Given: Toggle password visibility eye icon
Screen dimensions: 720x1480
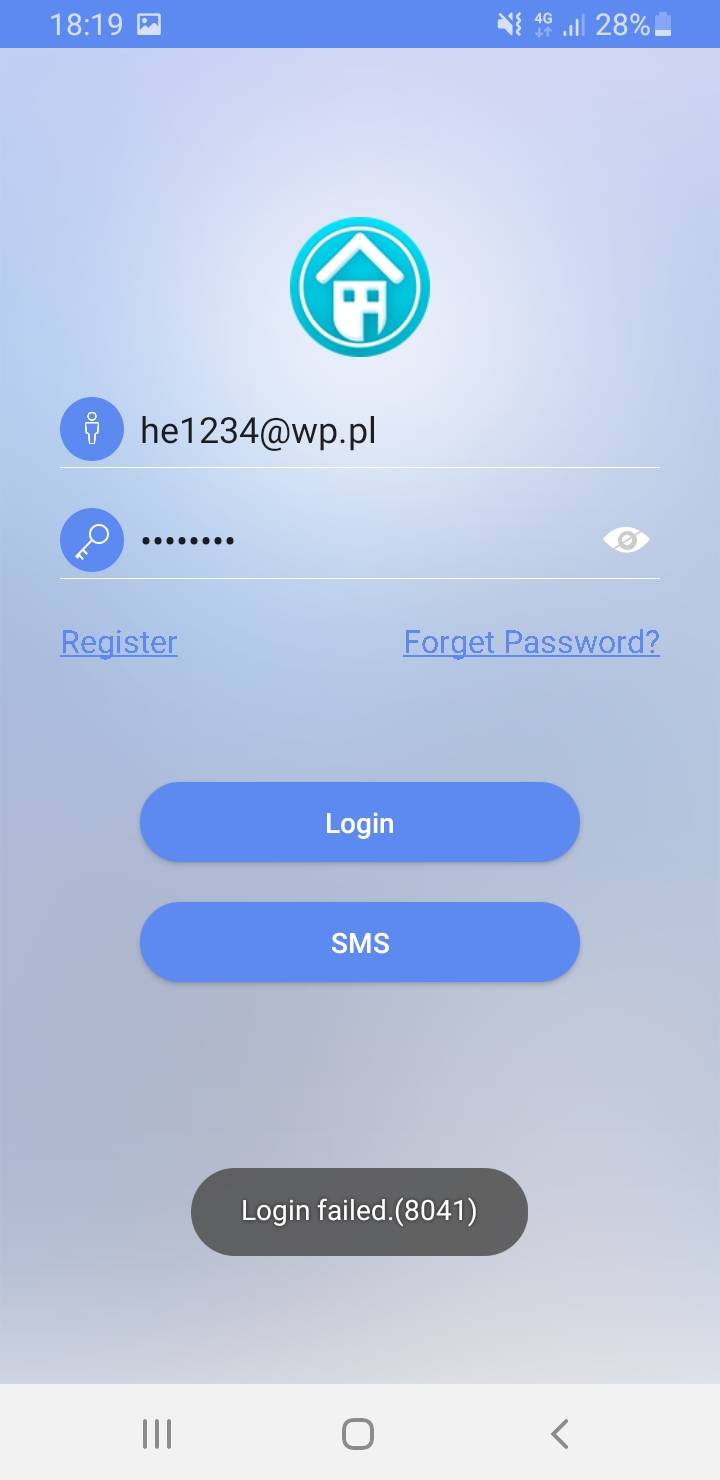Looking at the screenshot, I should 626,541.
